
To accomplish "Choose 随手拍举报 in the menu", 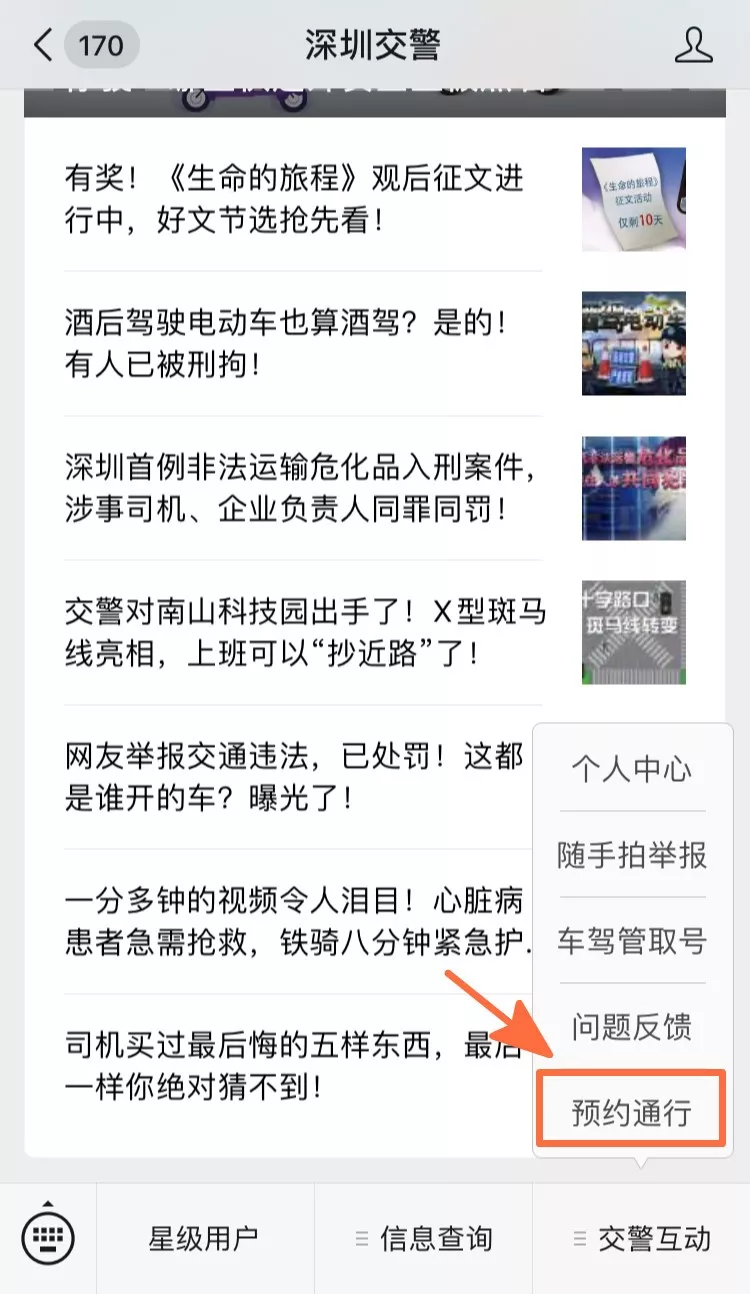I will [x=632, y=855].
